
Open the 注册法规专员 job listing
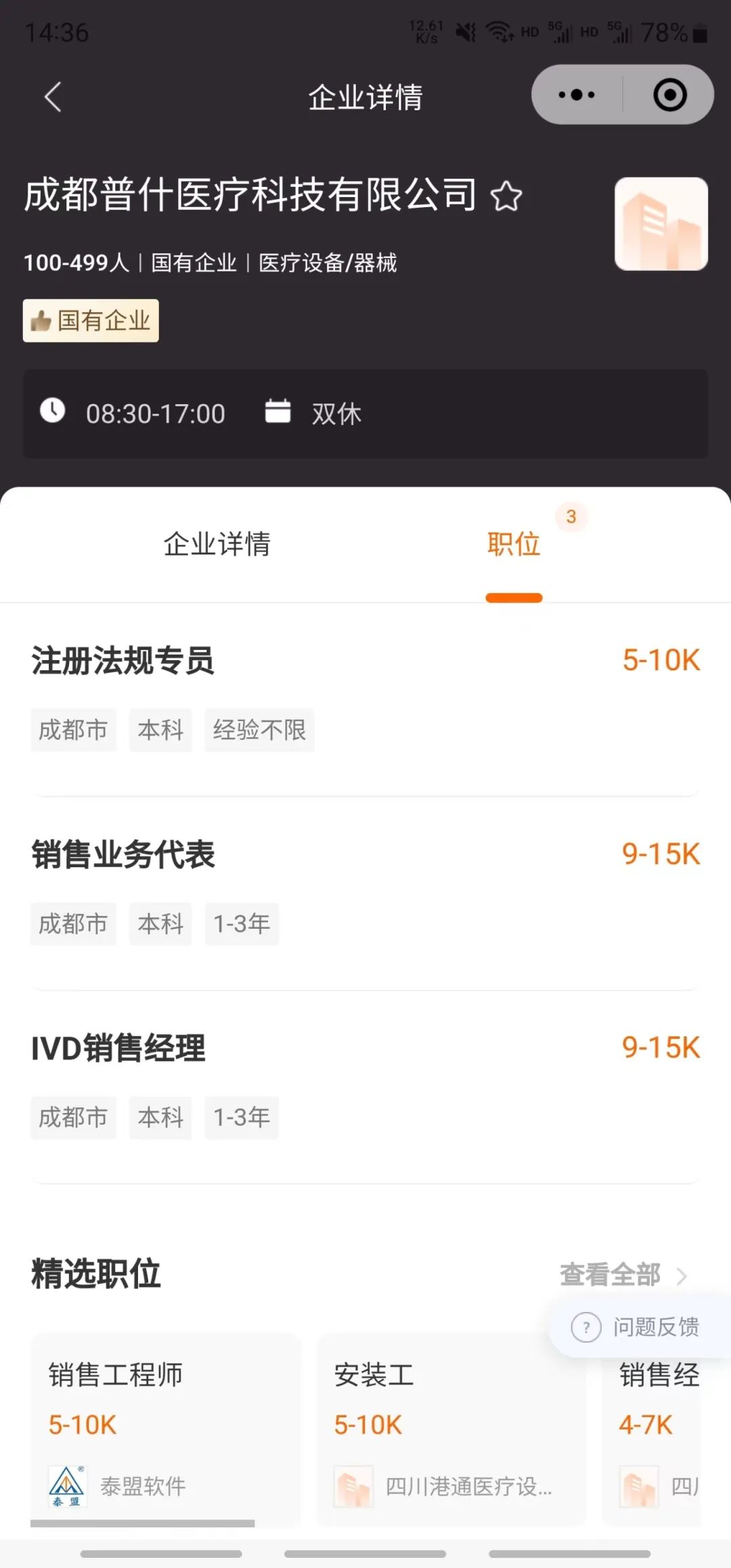[365, 698]
